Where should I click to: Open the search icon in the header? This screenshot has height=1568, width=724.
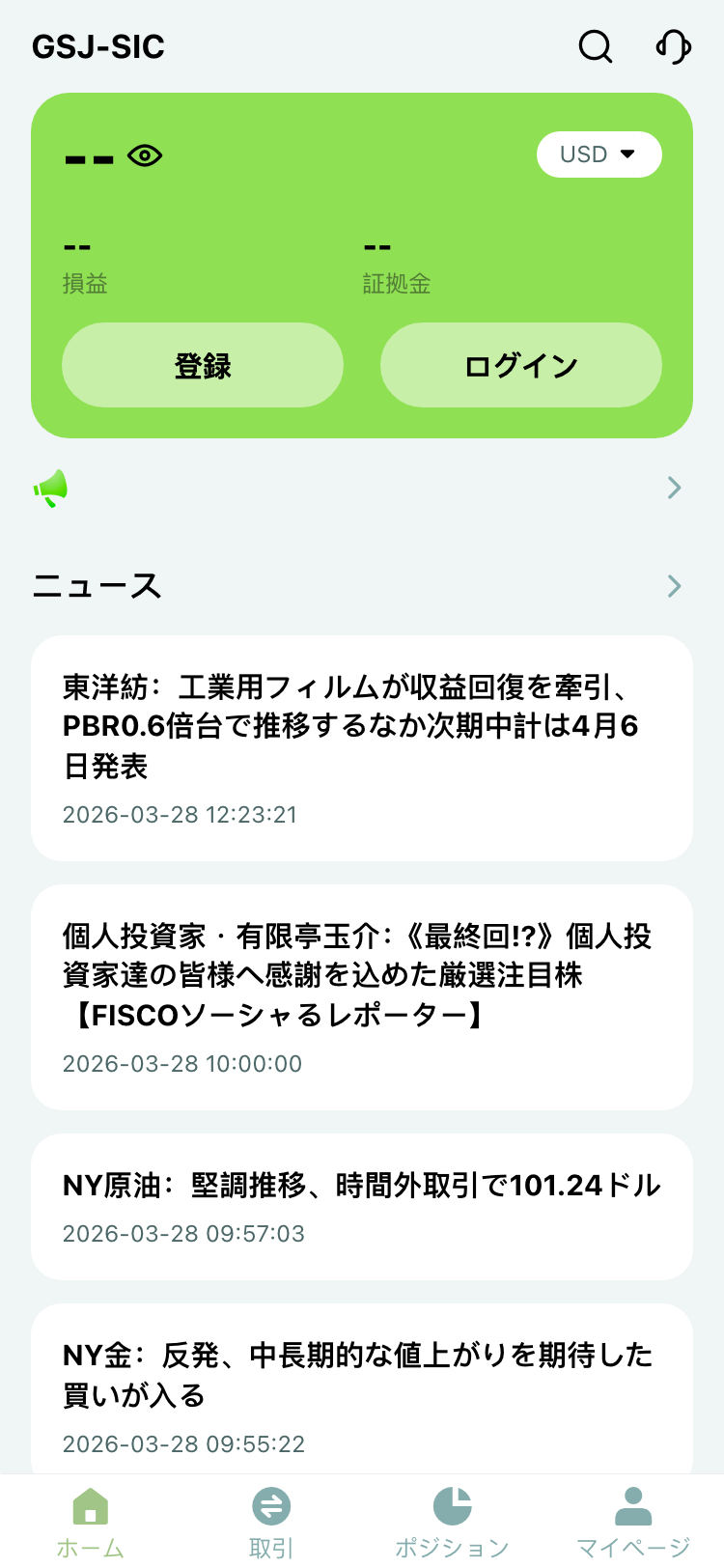pos(595,45)
